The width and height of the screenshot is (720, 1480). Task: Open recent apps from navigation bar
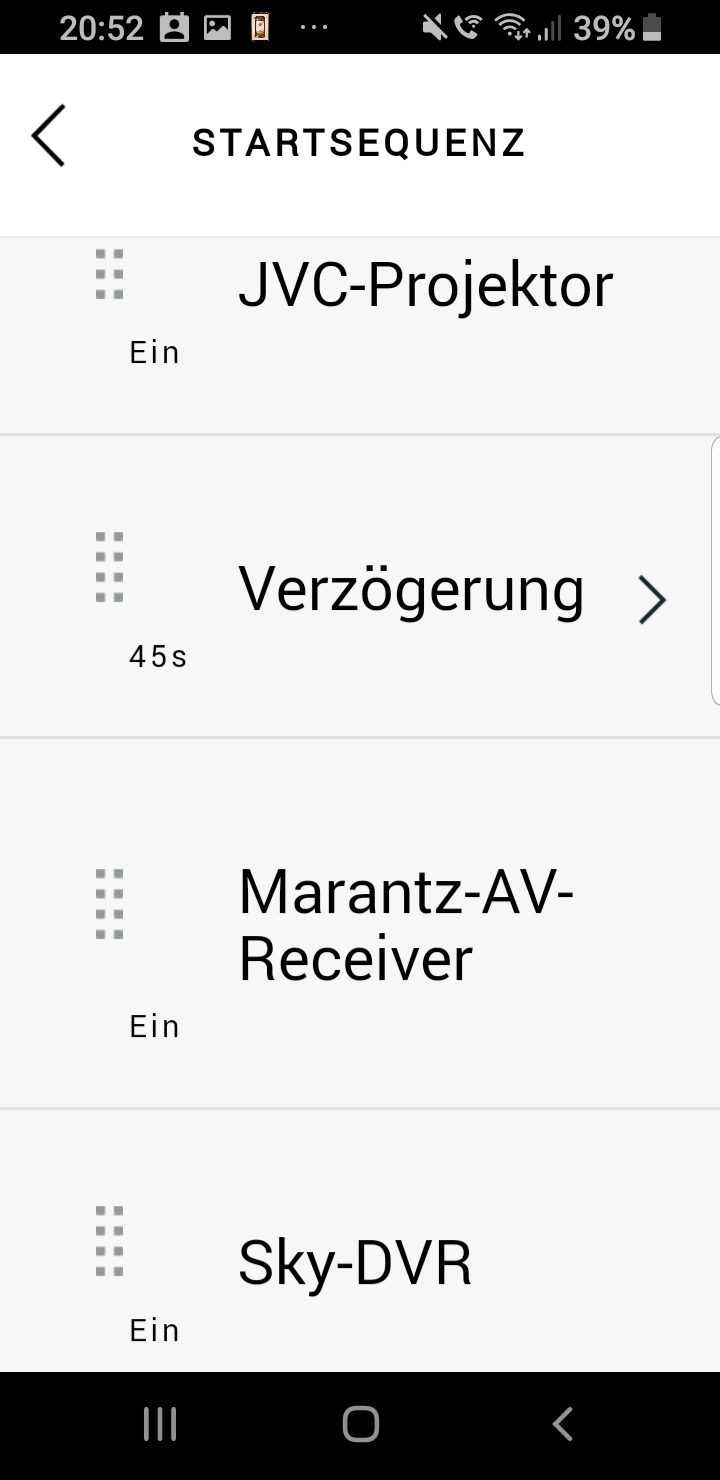[160, 1424]
